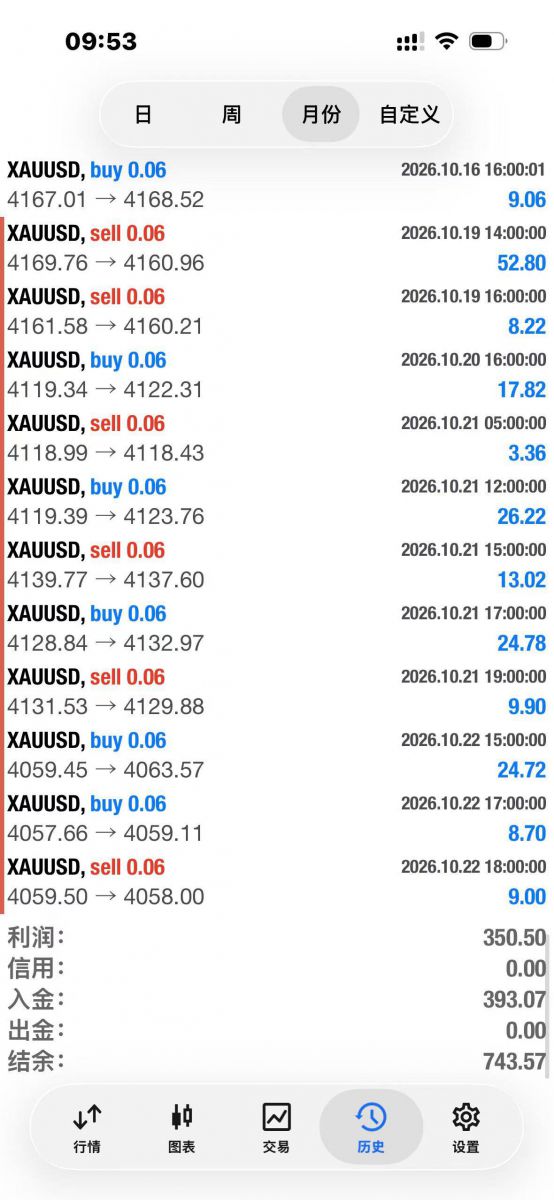The image size is (554, 1200).
Task: Open the buy trade dated 2026.10.21 17:00:00
Action: (x=277, y=628)
